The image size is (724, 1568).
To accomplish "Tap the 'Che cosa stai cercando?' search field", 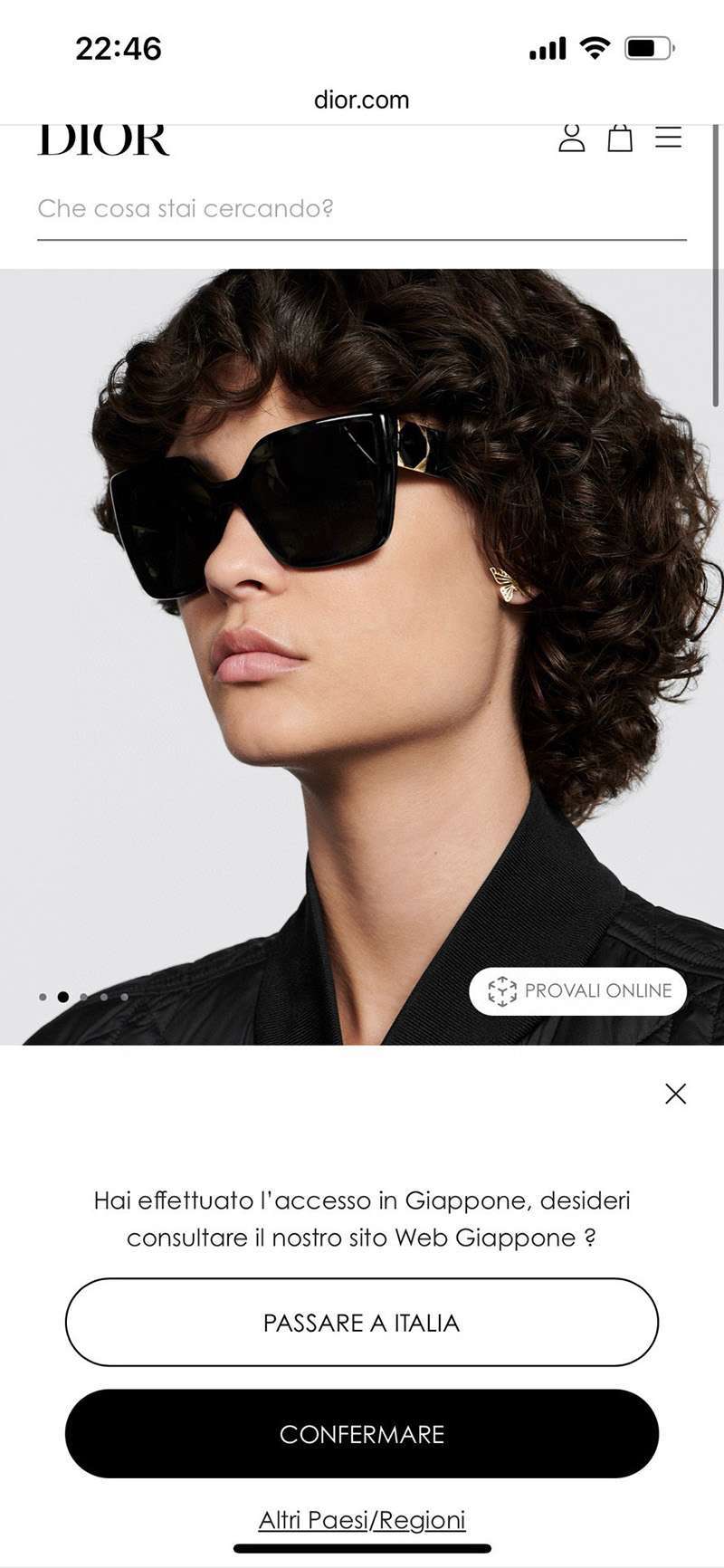I will tap(361, 209).
